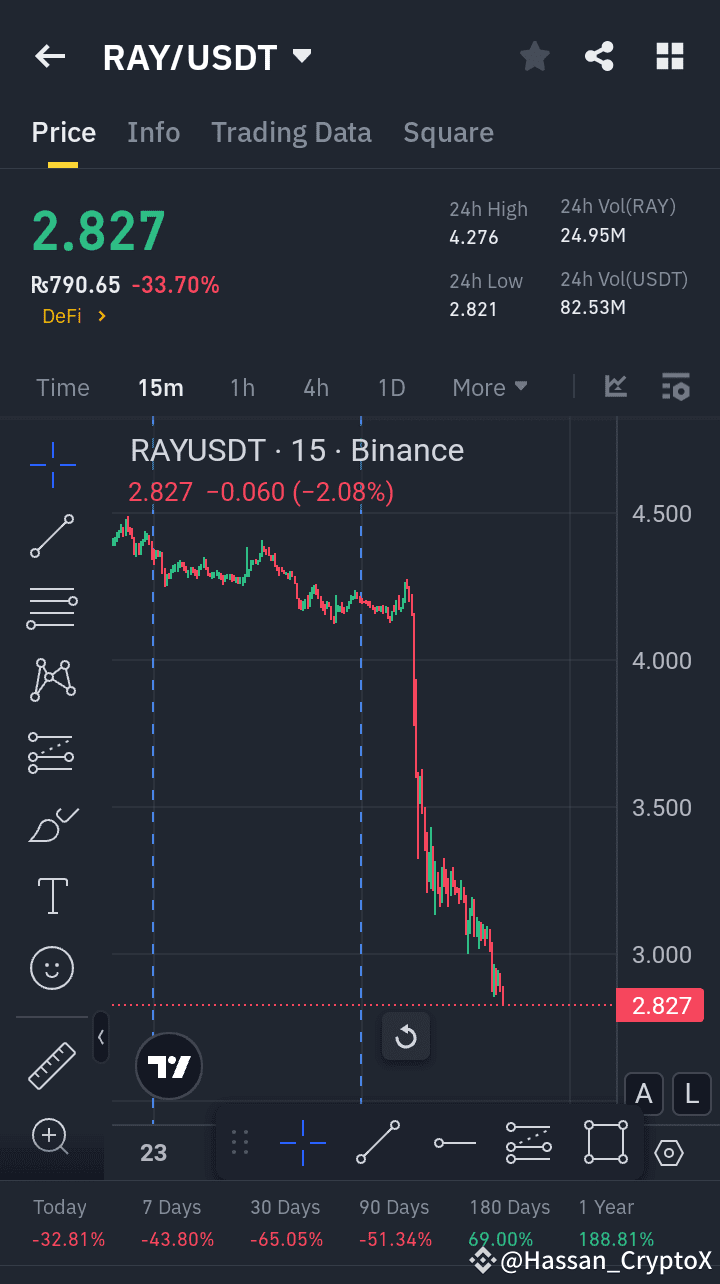Open the RAY/USDT pair selector dropdown
The height and width of the screenshot is (1284, 720).
(x=302, y=57)
